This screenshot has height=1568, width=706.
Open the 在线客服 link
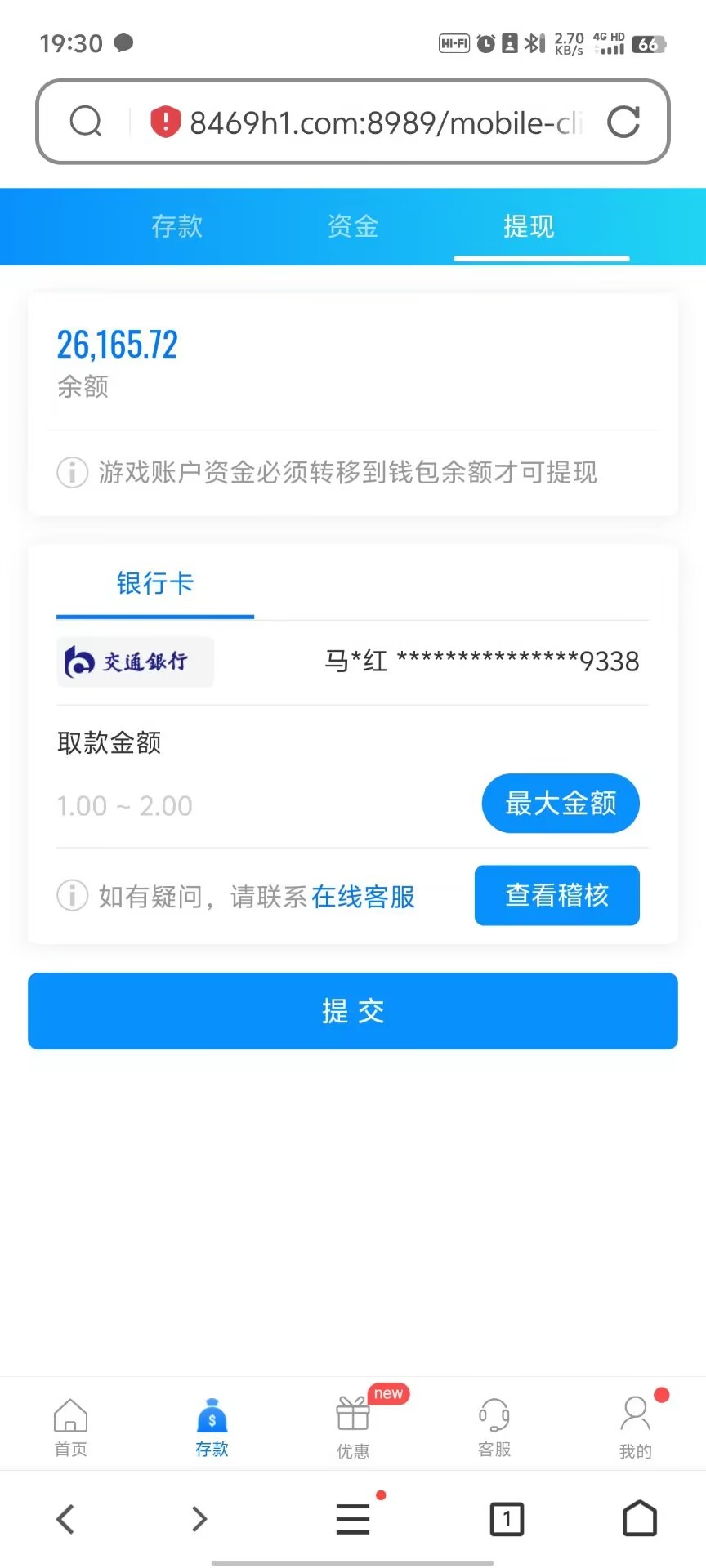click(363, 897)
